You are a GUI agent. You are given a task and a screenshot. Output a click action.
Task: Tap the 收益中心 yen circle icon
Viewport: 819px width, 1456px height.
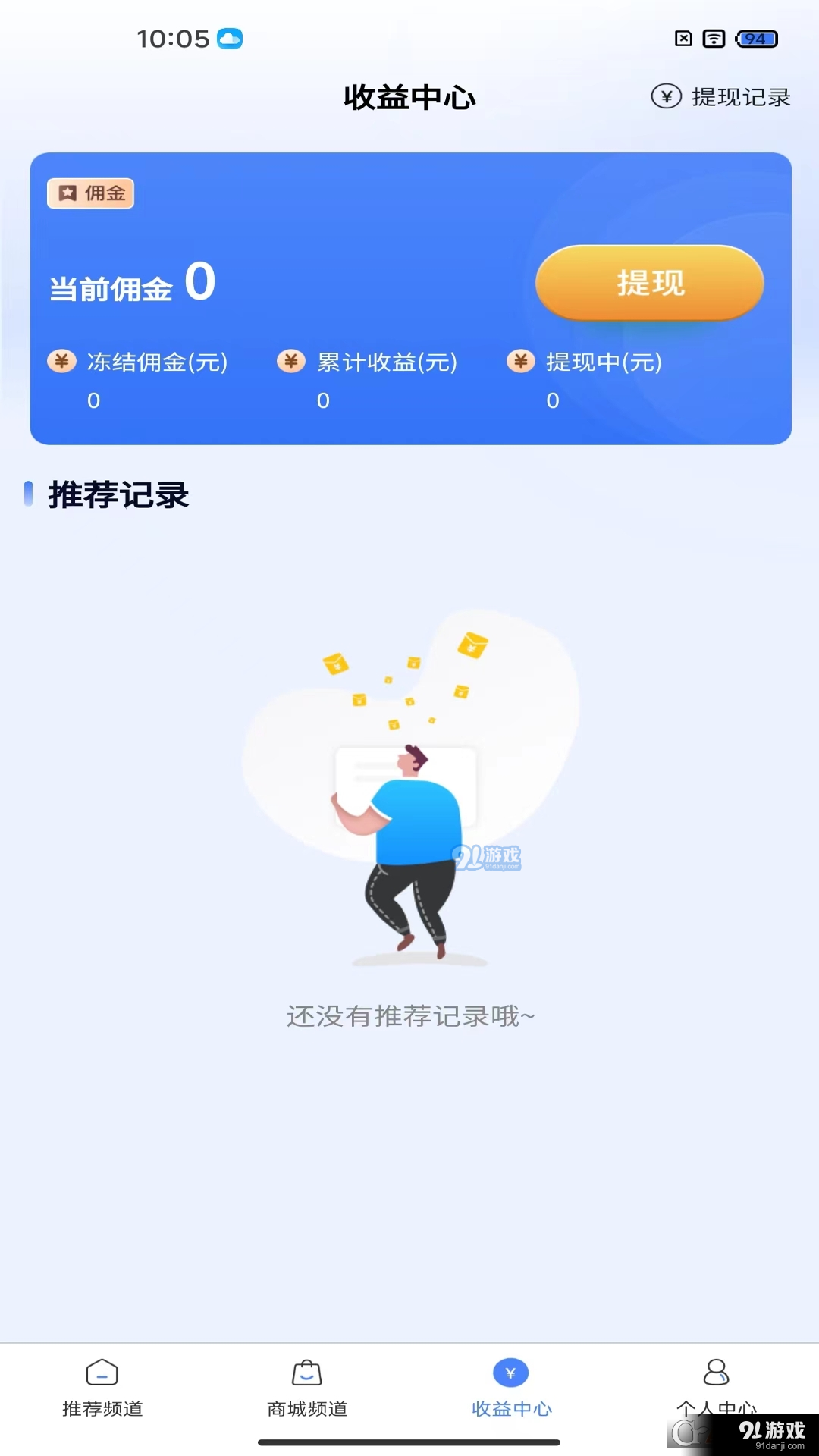click(x=510, y=1373)
